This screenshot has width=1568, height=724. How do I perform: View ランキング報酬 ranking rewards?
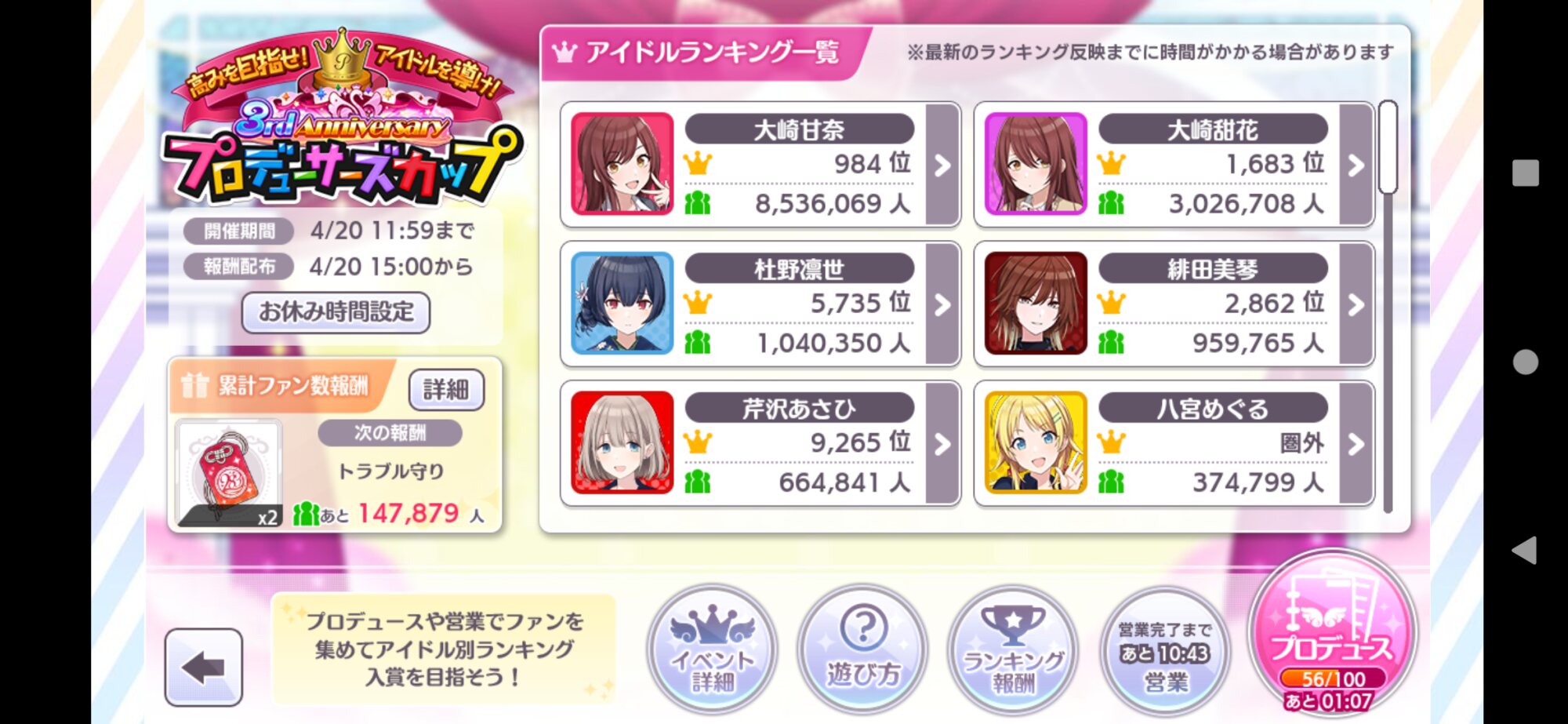pos(1013,651)
